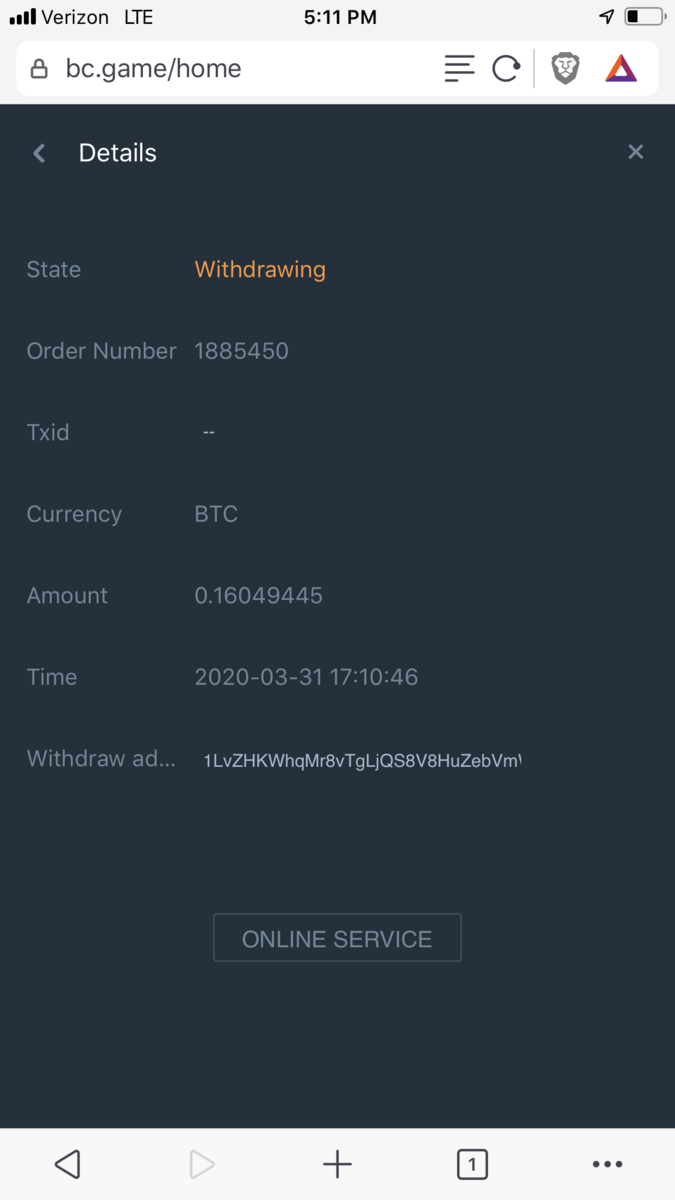Contact support via Online Service button

[x=337, y=938]
